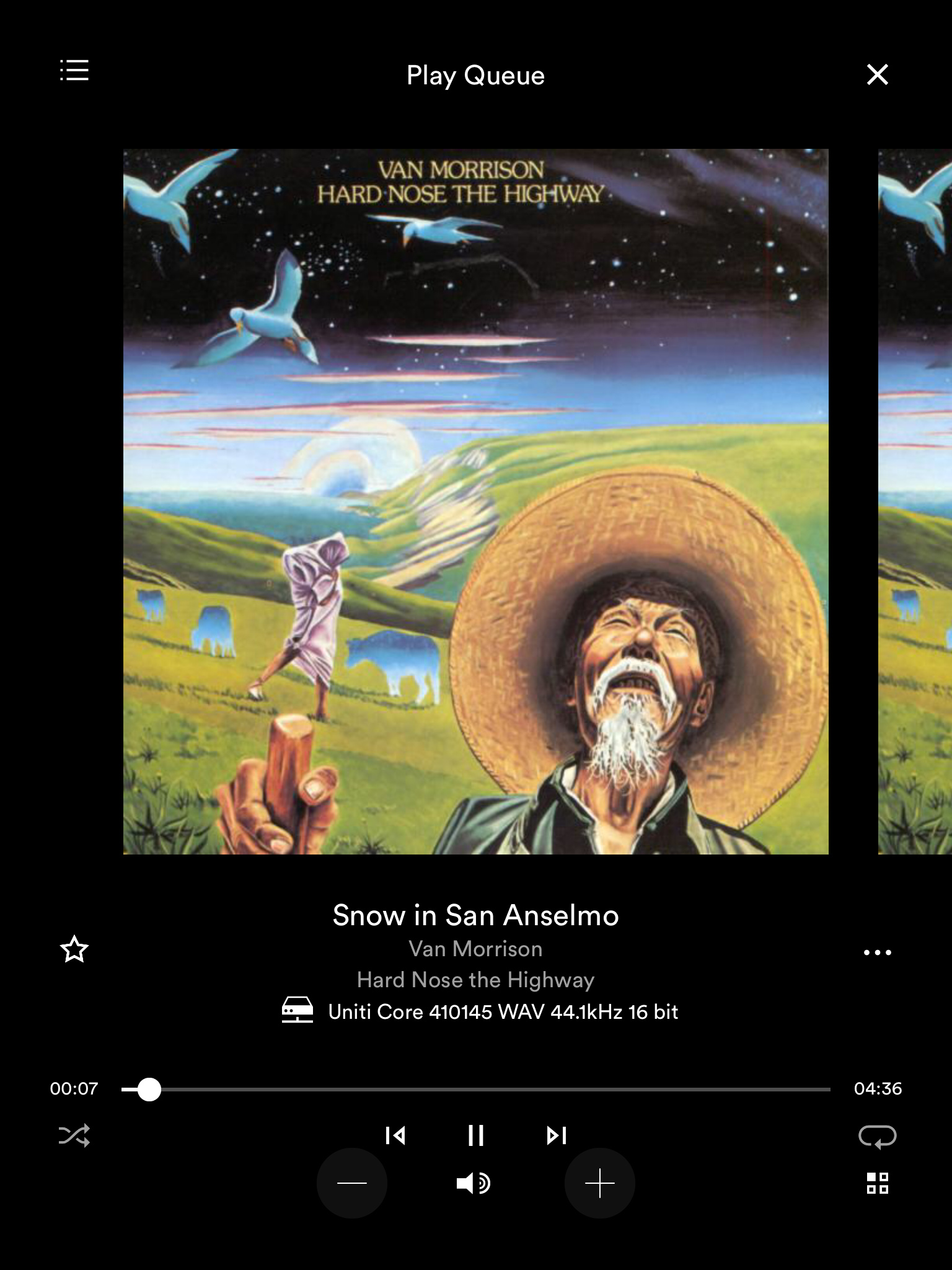Lower the volume with minus button
Viewport: 952px width, 1270px height.
(352, 1183)
